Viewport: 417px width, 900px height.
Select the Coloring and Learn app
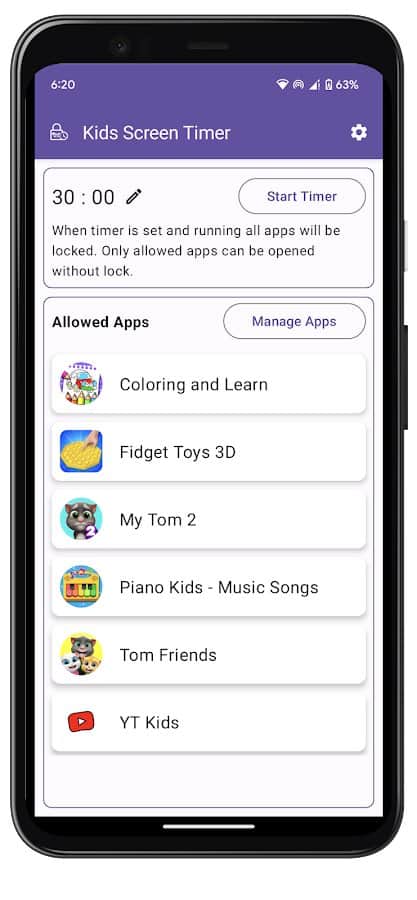[x=209, y=384]
